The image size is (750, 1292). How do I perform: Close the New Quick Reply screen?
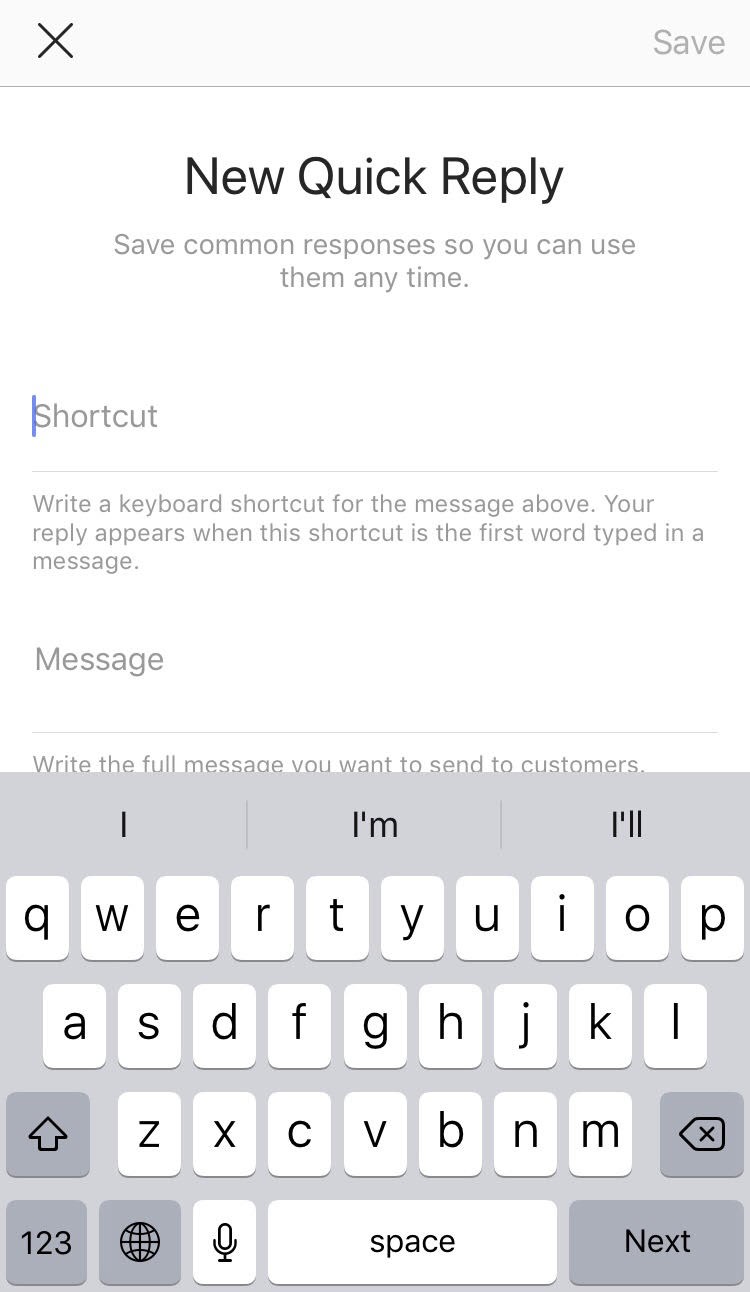[x=55, y=41]
